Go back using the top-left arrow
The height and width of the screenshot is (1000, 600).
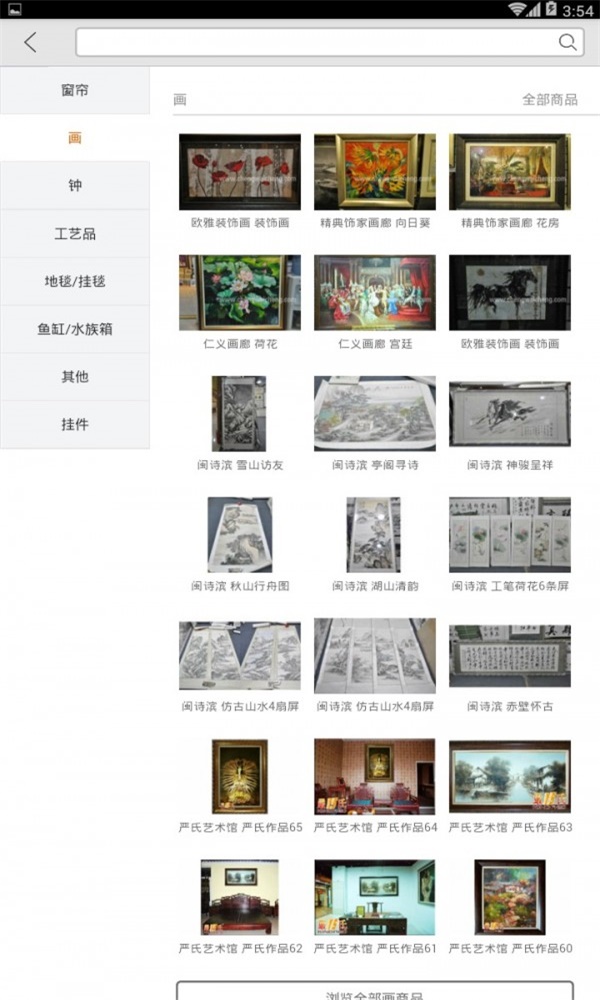(x=30, y=42)
